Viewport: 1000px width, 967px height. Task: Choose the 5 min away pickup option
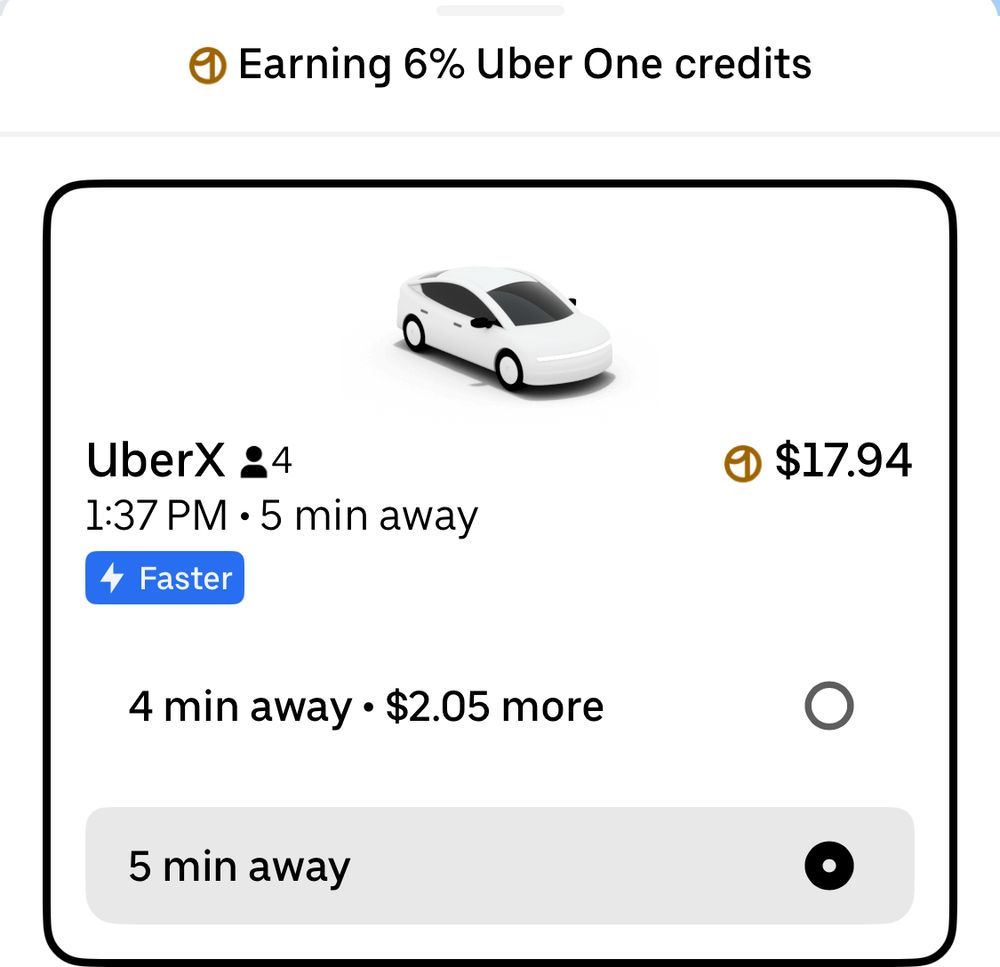pyautogui.click(x=828, y=865)
